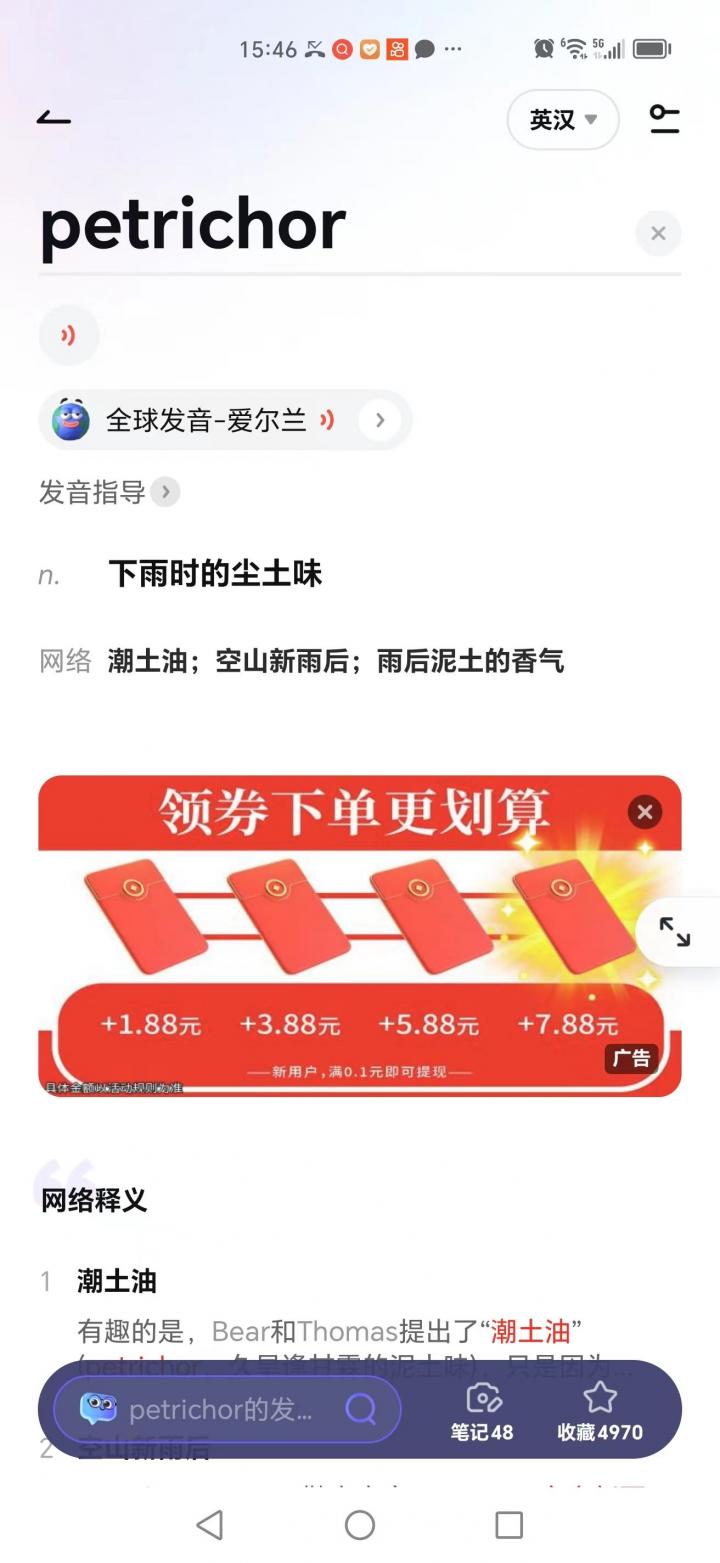Open the 潮土油 network definition entry
720x1563 pixels.
(117, 1281)
